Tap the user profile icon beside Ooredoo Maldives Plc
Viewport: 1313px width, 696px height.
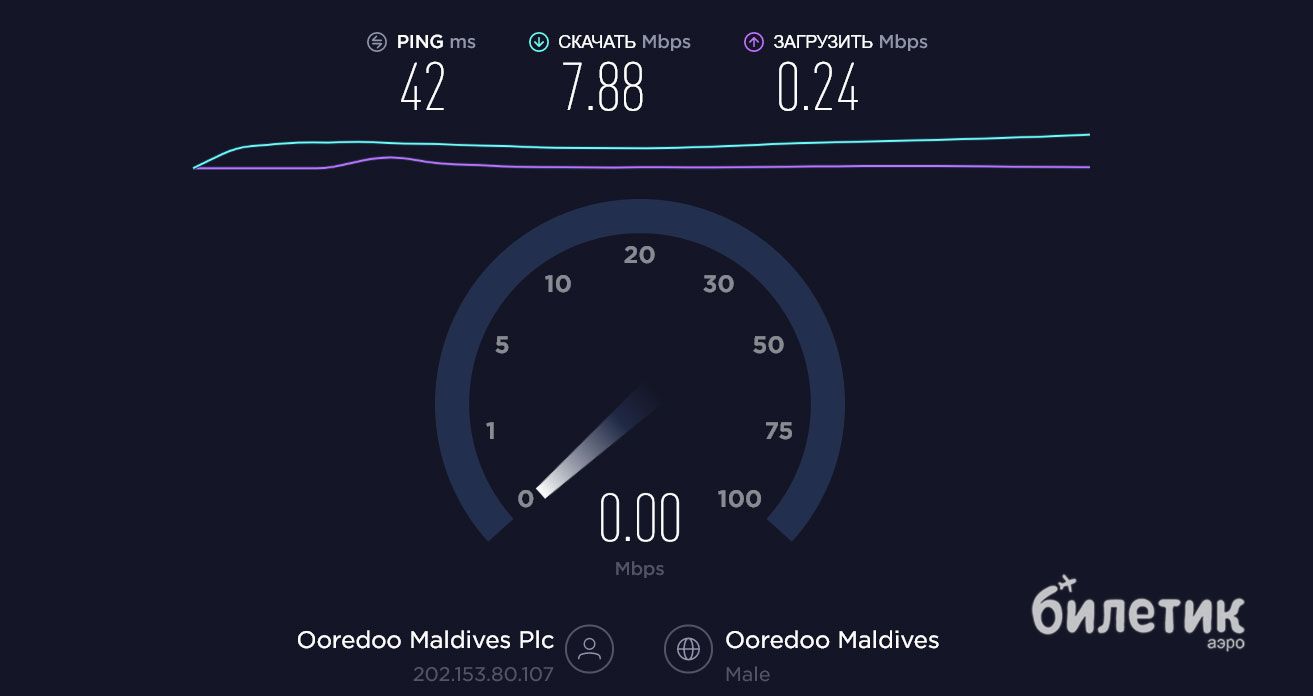[589, 649]
